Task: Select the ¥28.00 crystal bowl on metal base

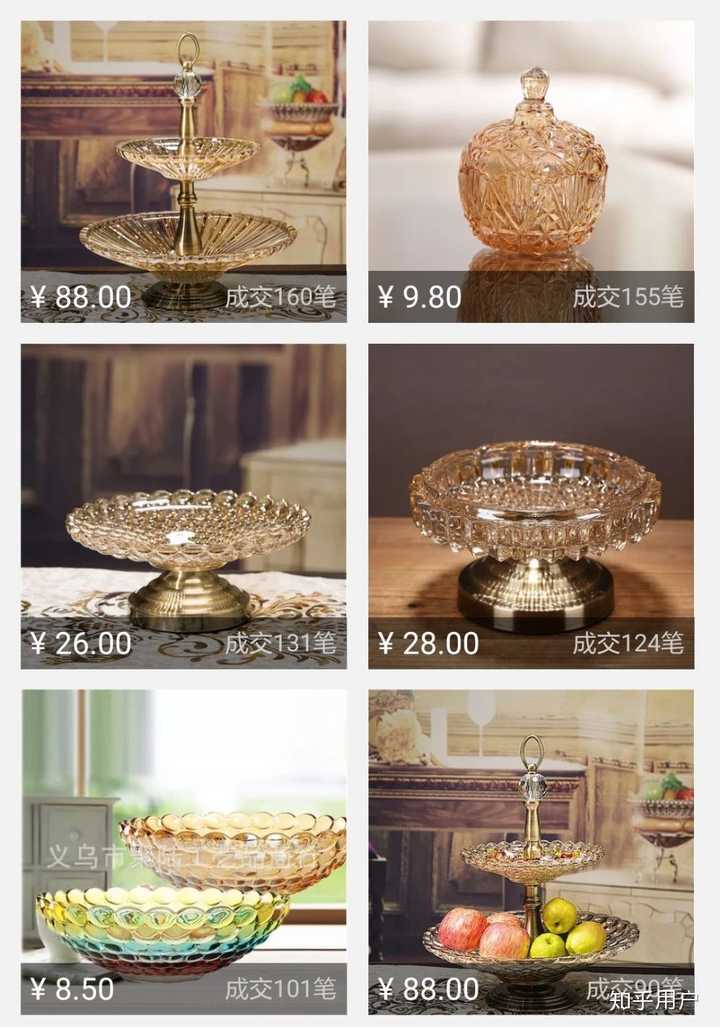Action: pyautogui.click(x=531, y=505)
